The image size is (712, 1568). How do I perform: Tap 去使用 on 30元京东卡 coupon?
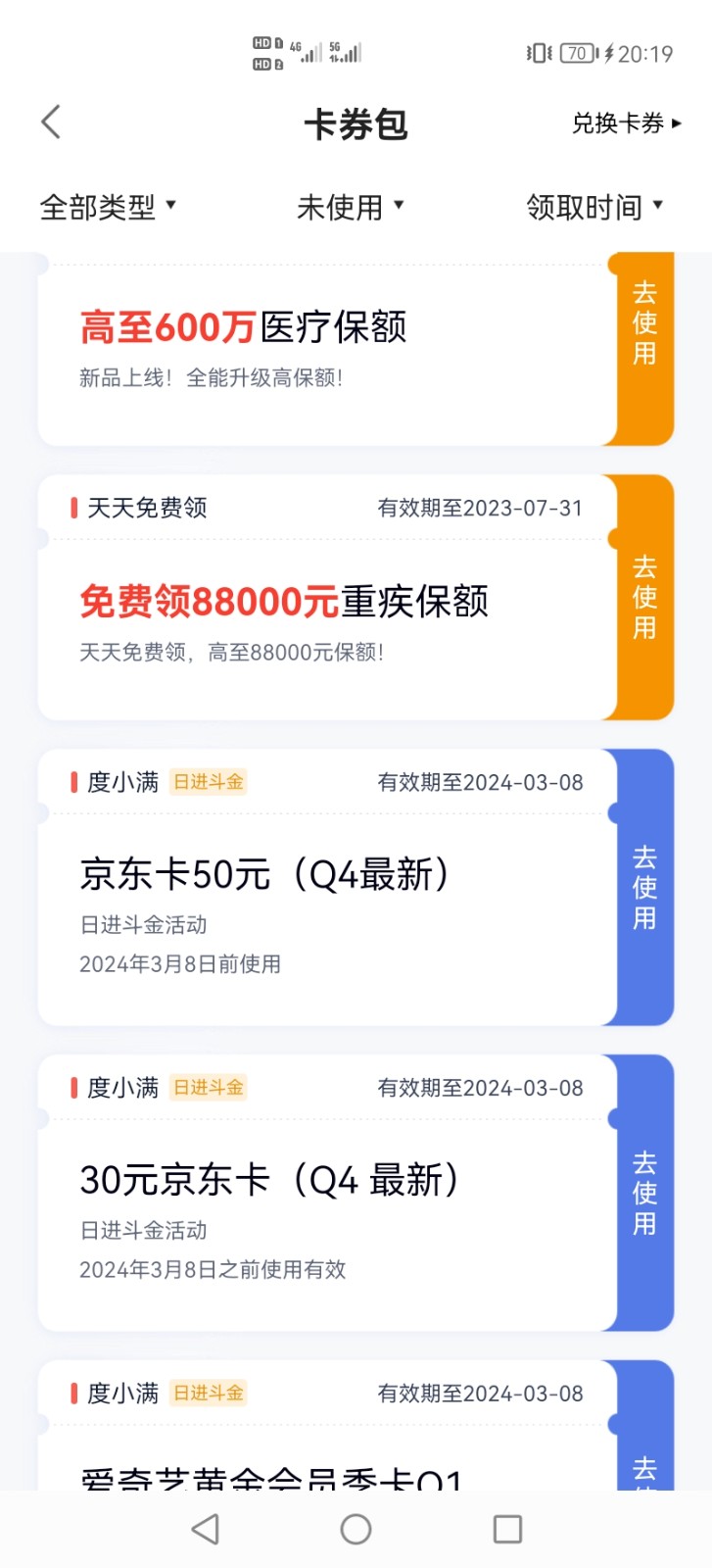(x=644, y=1193)
